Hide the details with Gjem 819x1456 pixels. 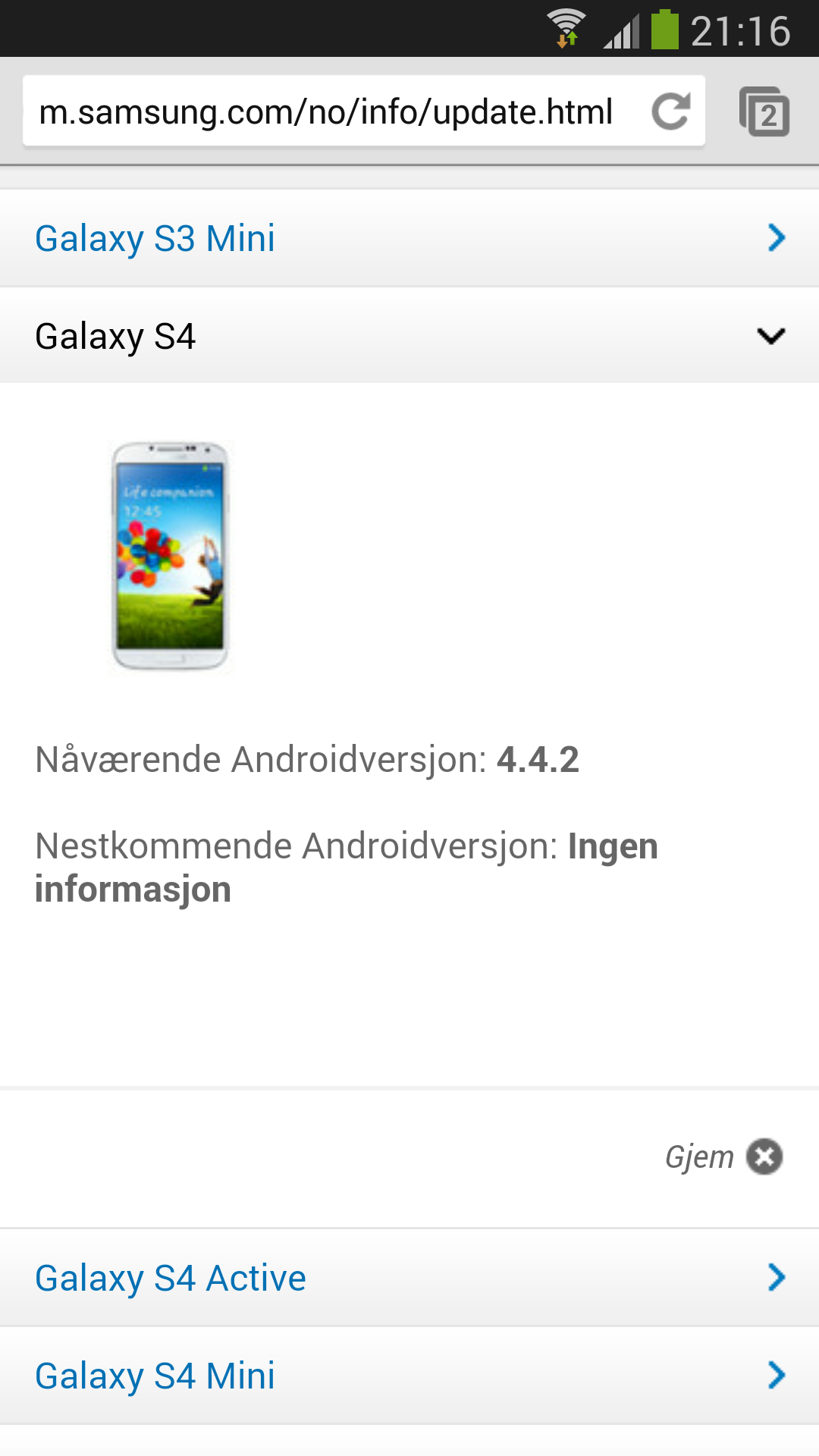[723, 1156]
